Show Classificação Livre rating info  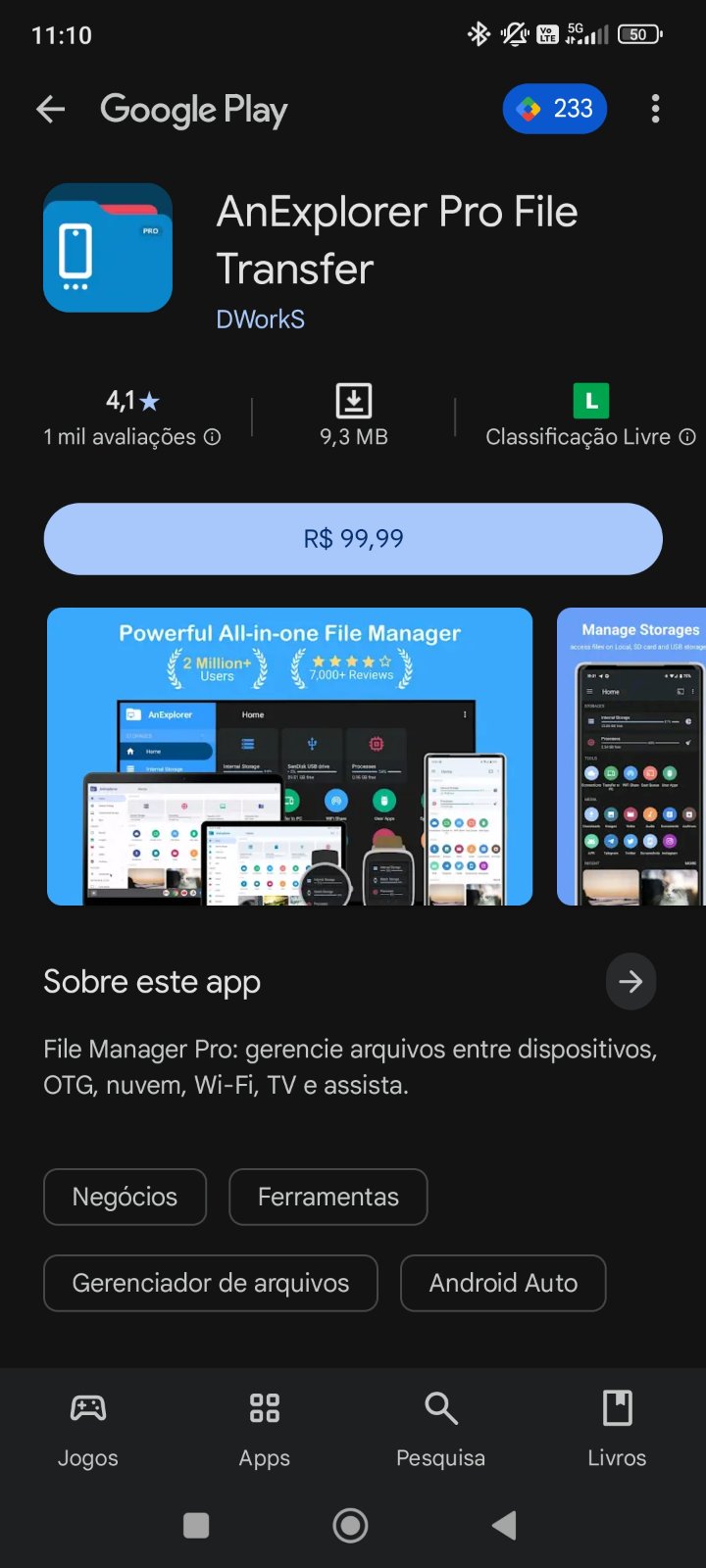coord(687,437)
